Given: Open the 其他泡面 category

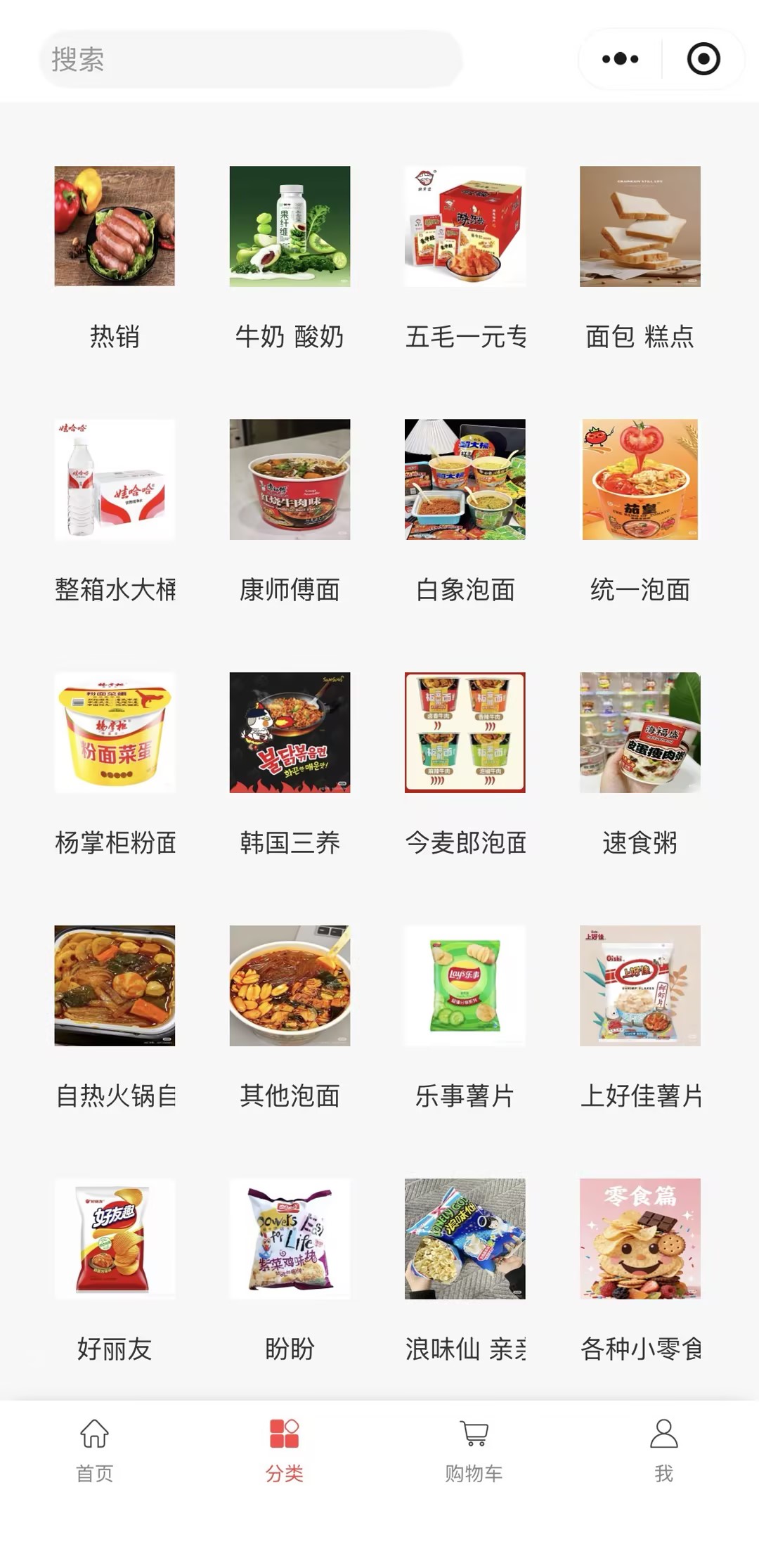Looking at the screenshot, I should tap(290, 1017).
